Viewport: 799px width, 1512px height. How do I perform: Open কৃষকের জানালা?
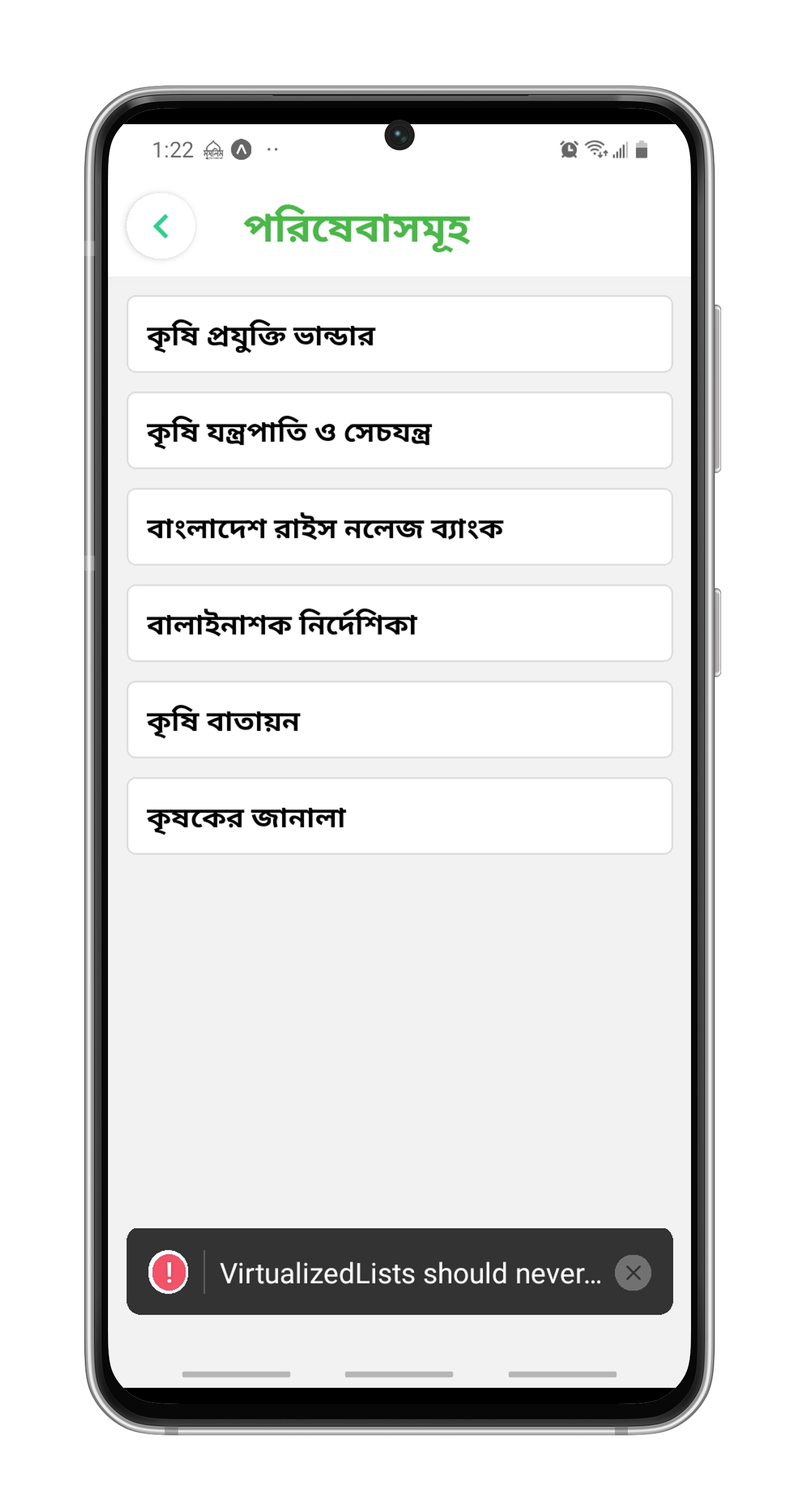click(399, 815)
